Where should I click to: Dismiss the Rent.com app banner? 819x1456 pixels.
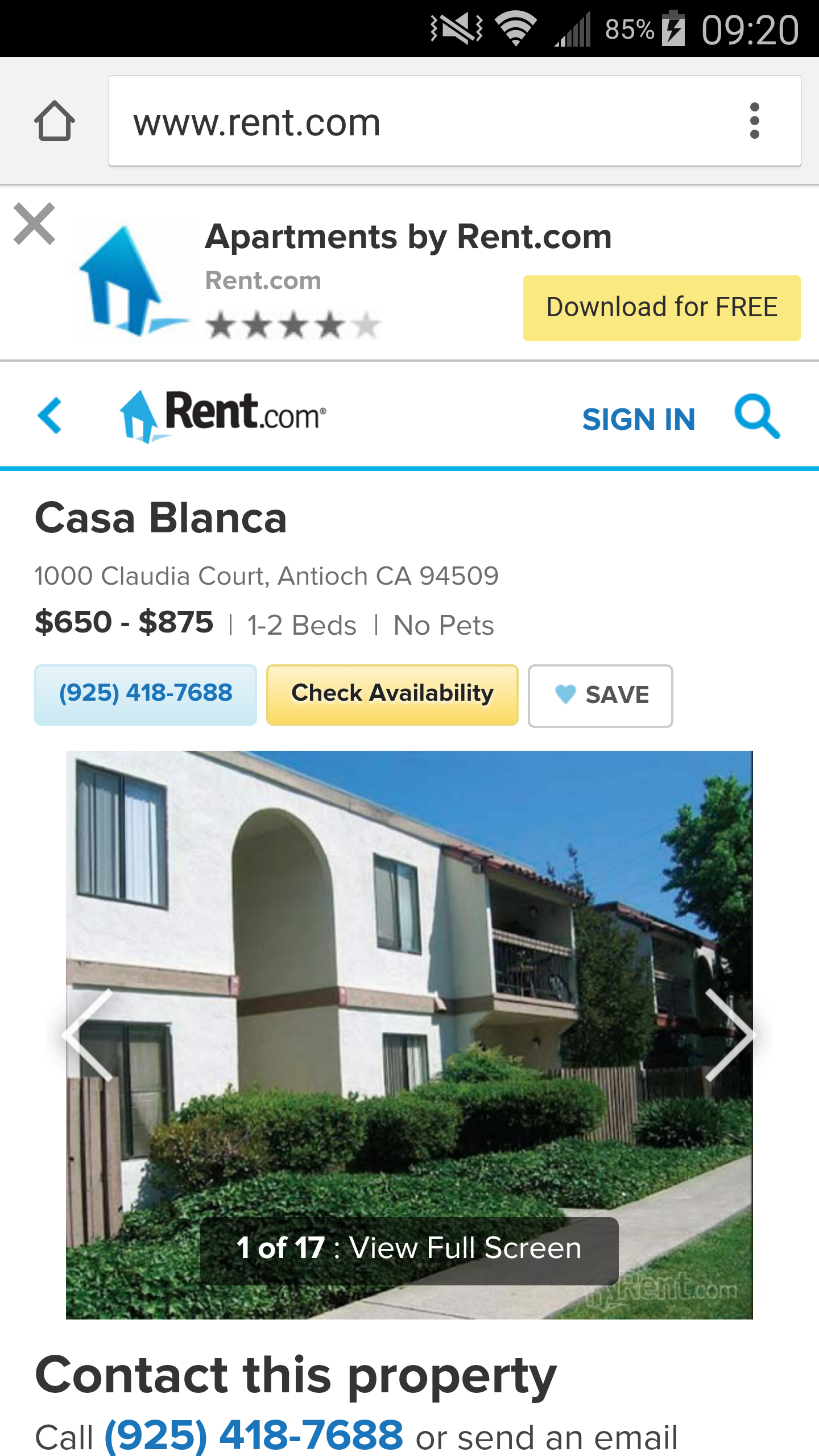[x=34, y=224]
